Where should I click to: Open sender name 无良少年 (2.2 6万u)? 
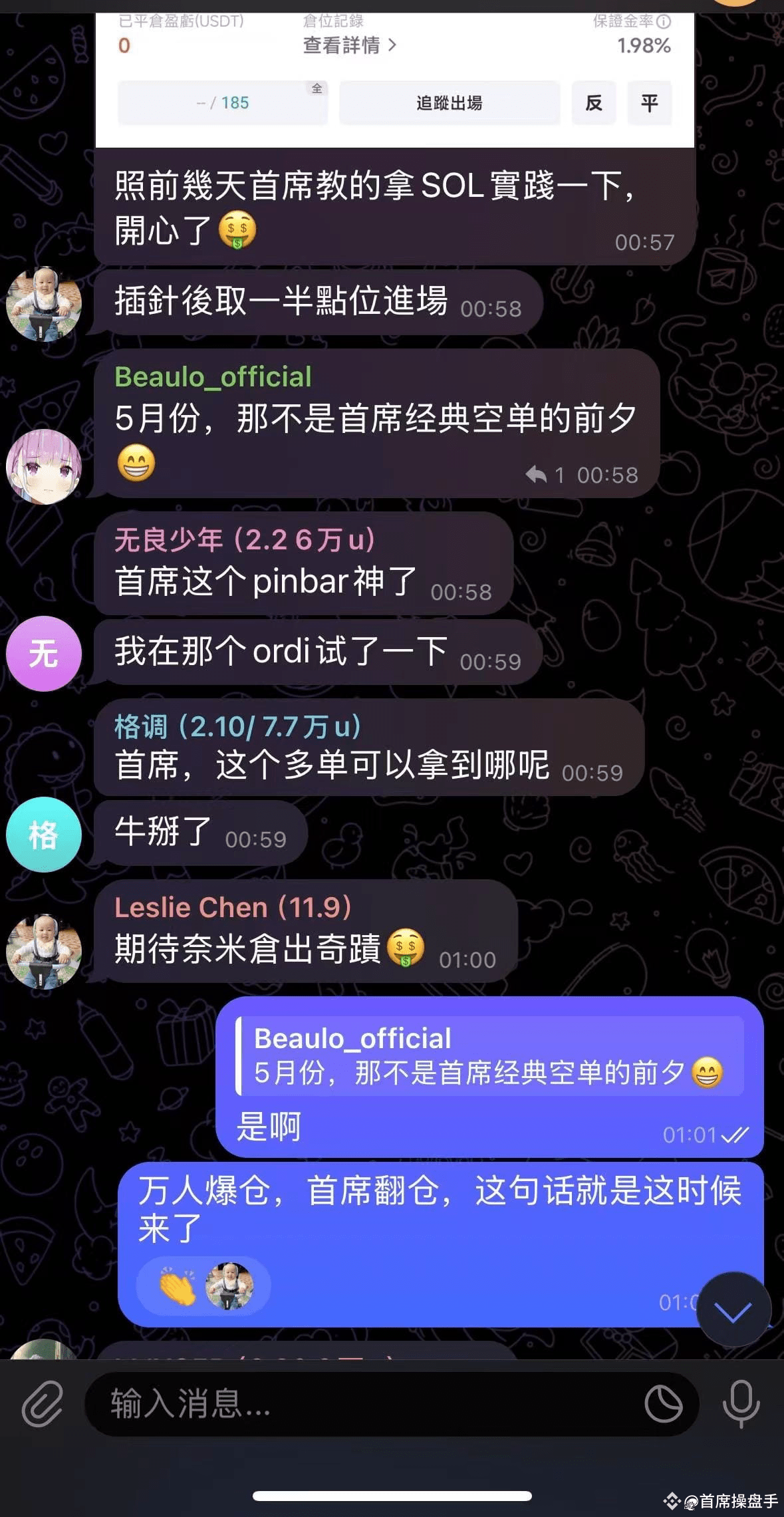click(244, 539)
